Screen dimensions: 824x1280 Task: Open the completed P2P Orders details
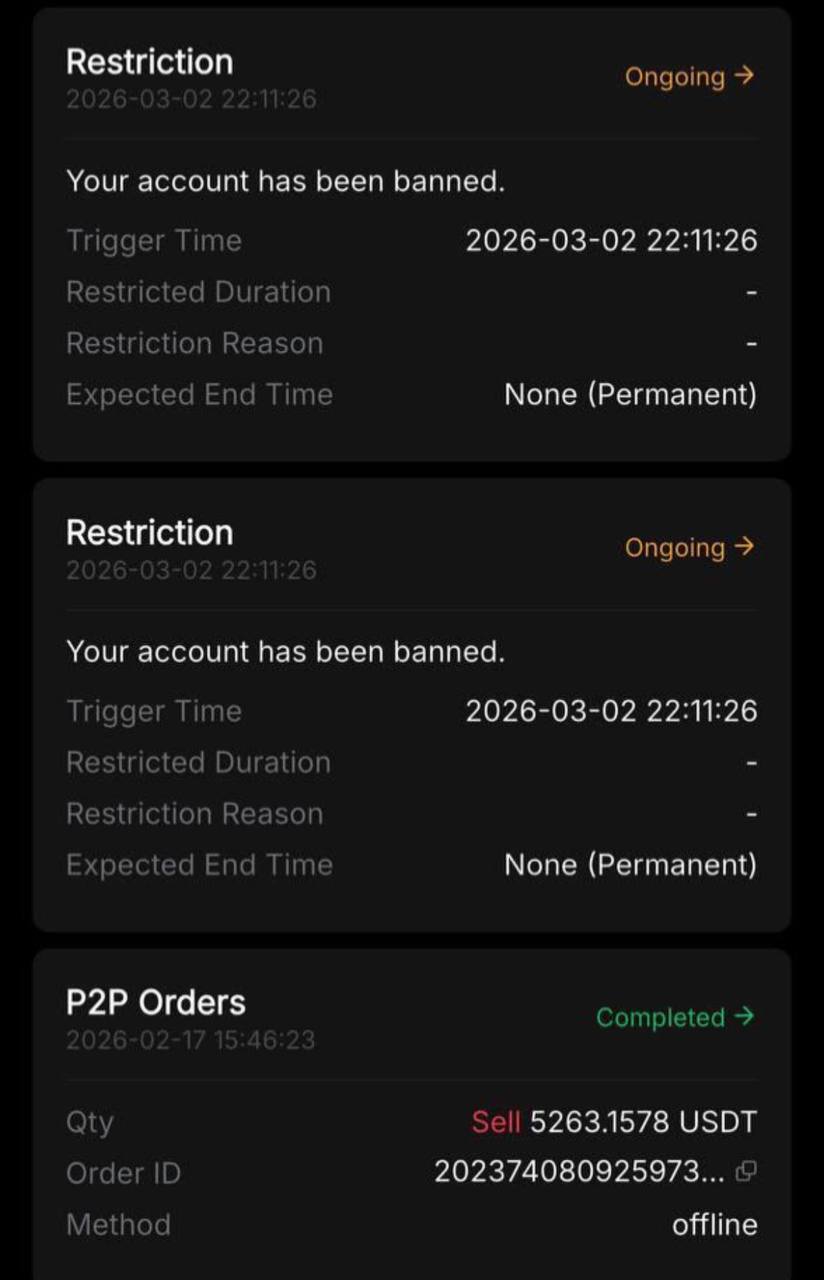[x=674, y=1017]
